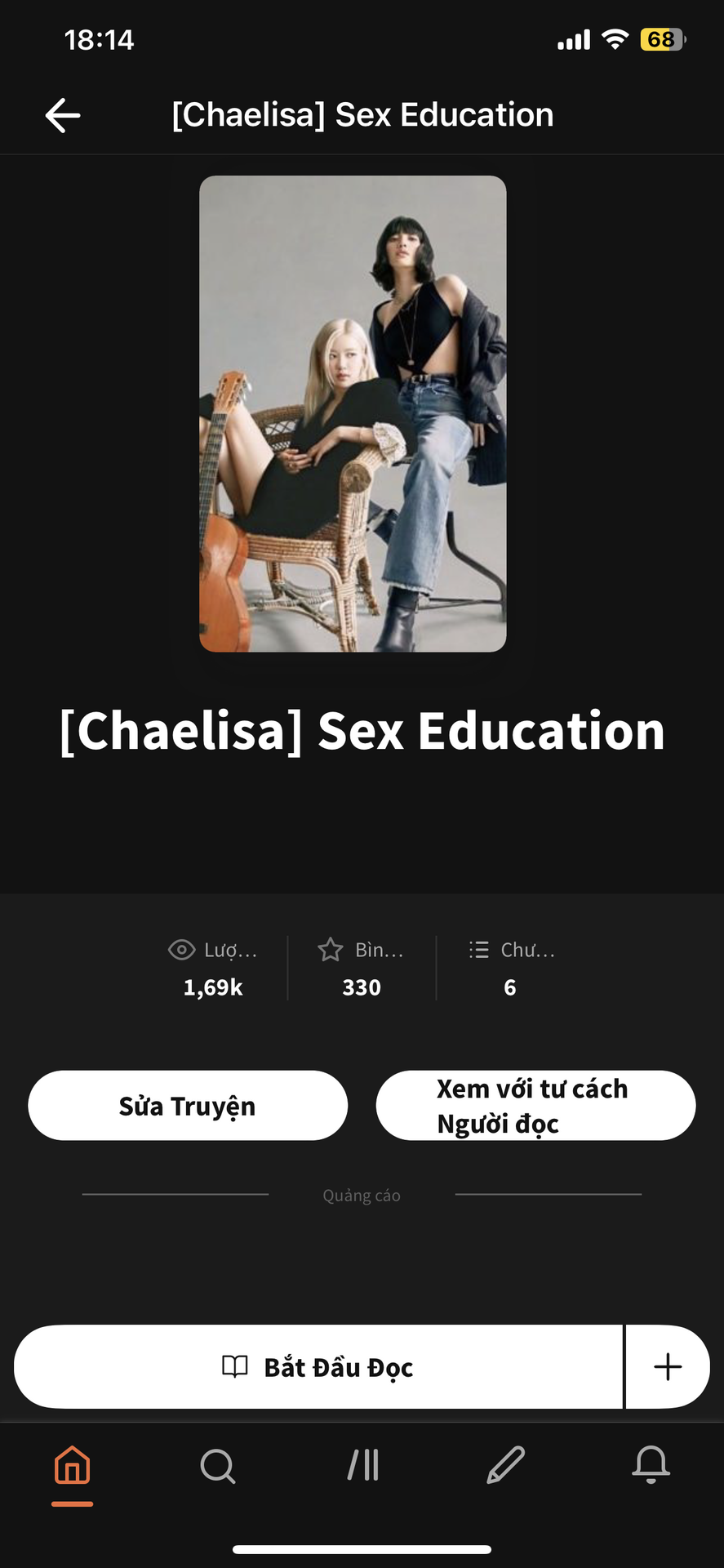Add story to library with plus button
This screenshot has height=1568, width=724.
click(x=668, y=1367)
